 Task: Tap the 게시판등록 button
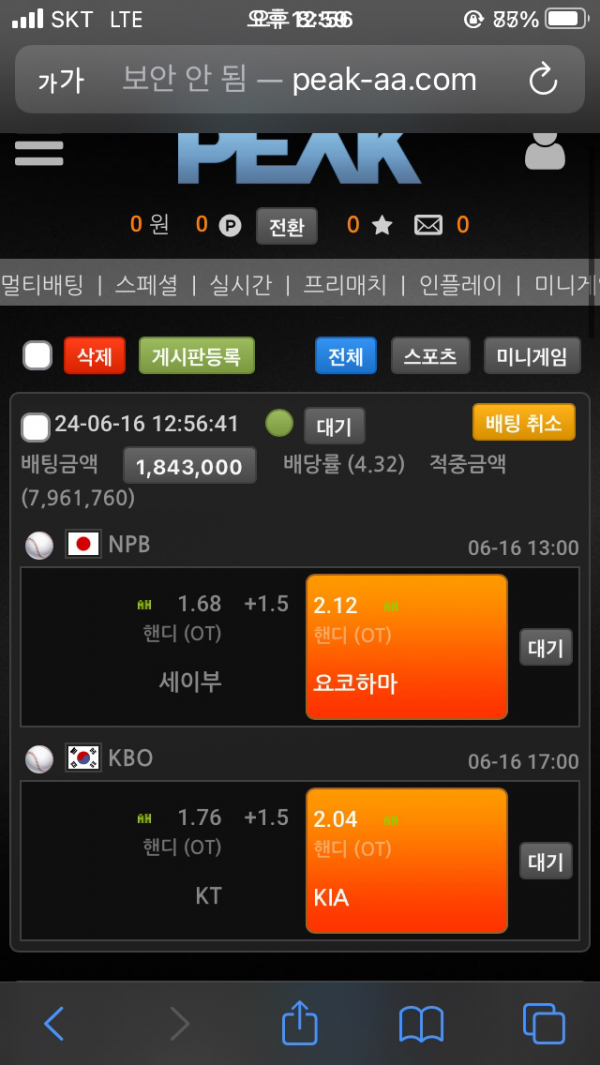click(x=196, y=356)
